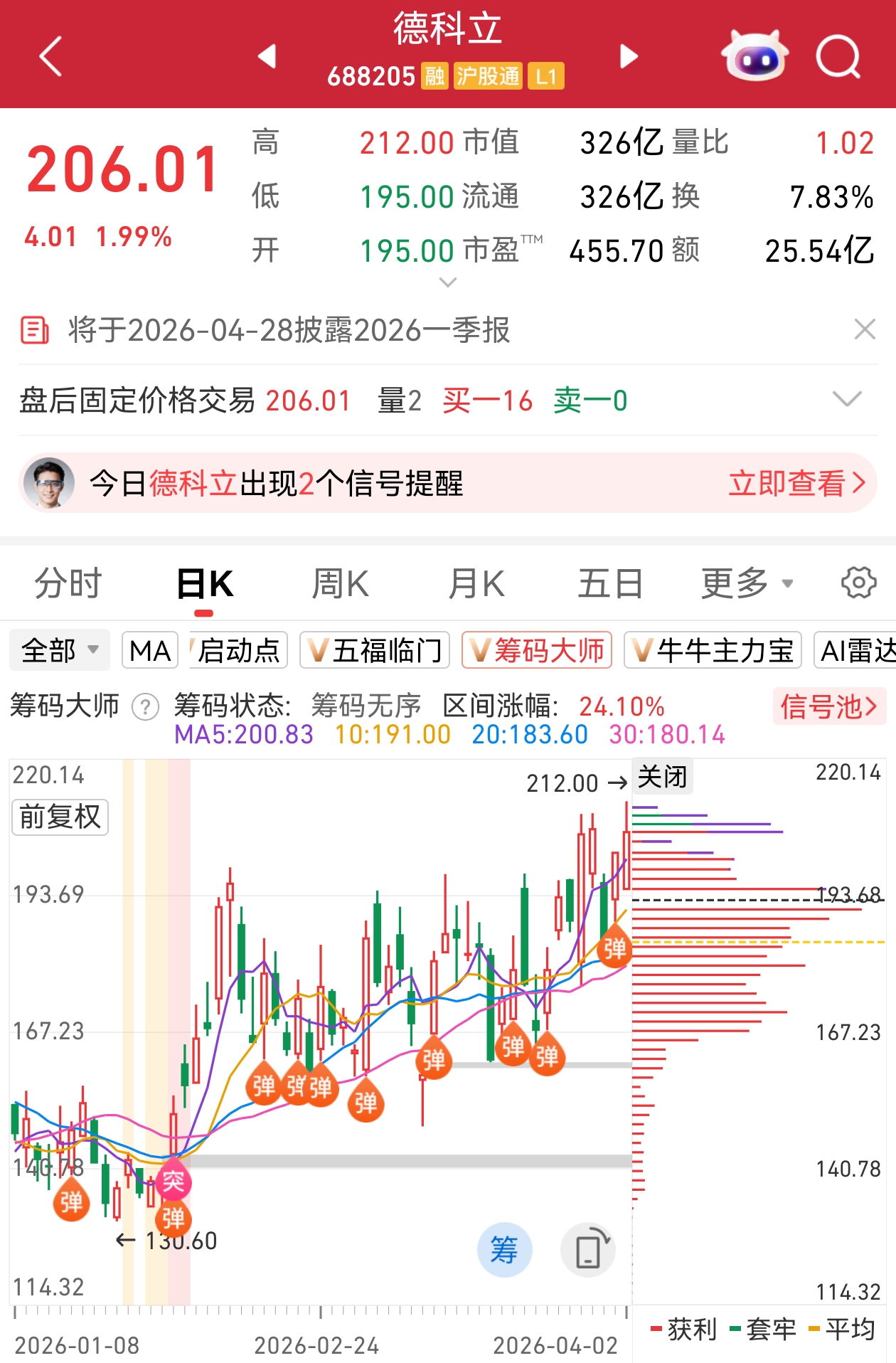Open stock search magnifier
This screenshot has width=896, height=1363.
pos(838,56)
